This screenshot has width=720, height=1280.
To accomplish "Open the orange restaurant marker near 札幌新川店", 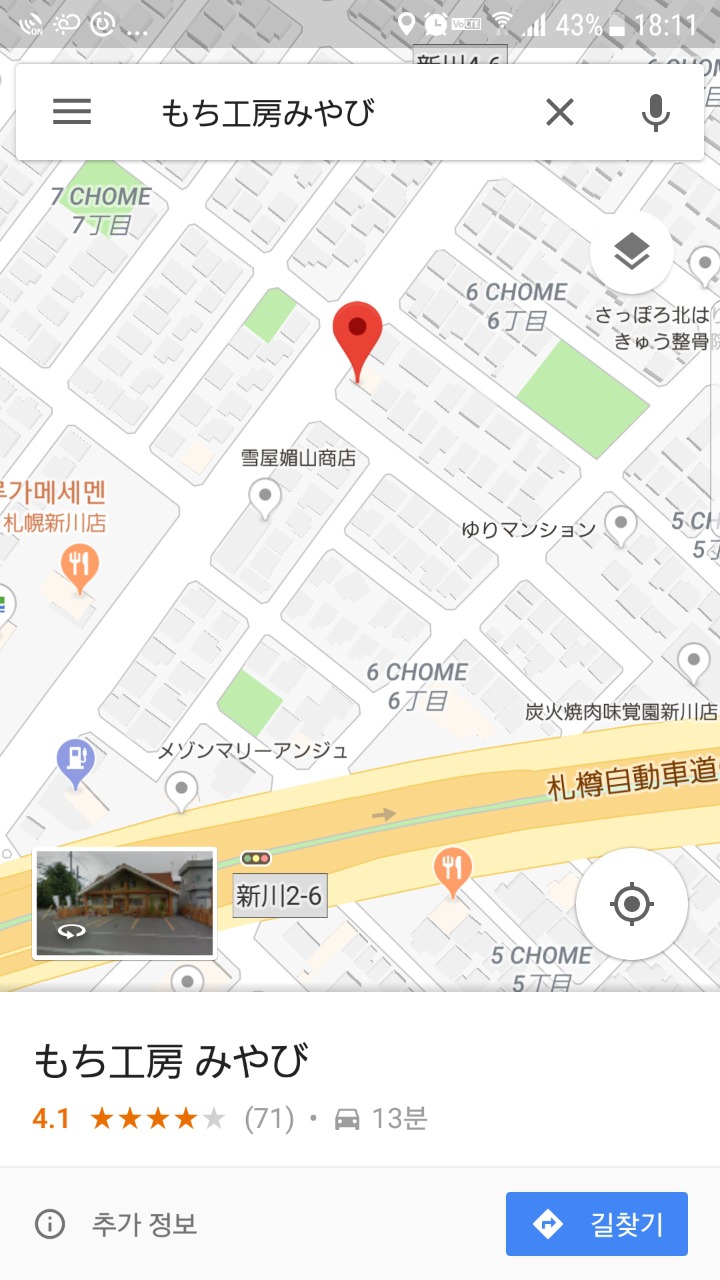I will tap(79, 566).
